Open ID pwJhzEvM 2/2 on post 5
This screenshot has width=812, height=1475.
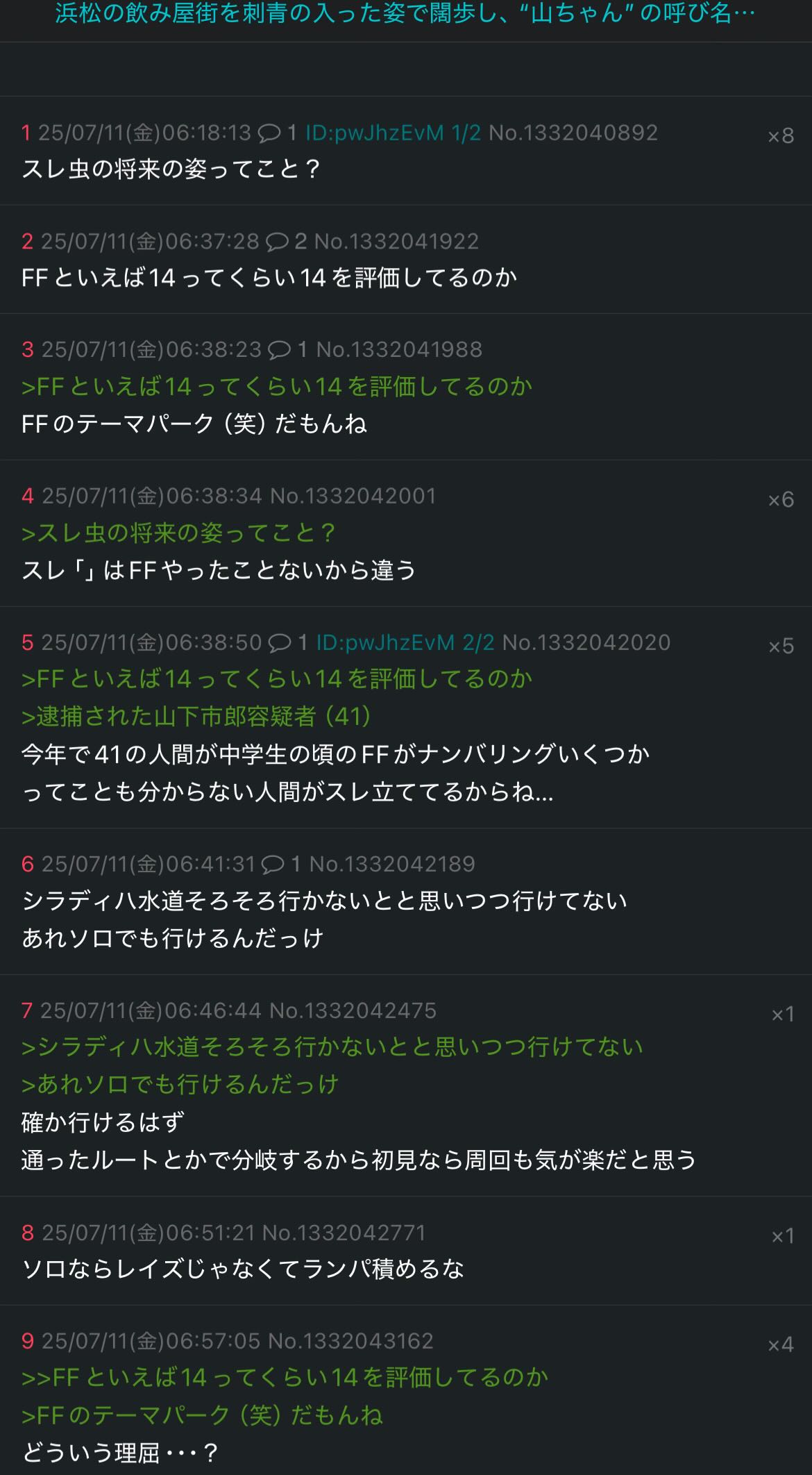[x=405, y=642]
